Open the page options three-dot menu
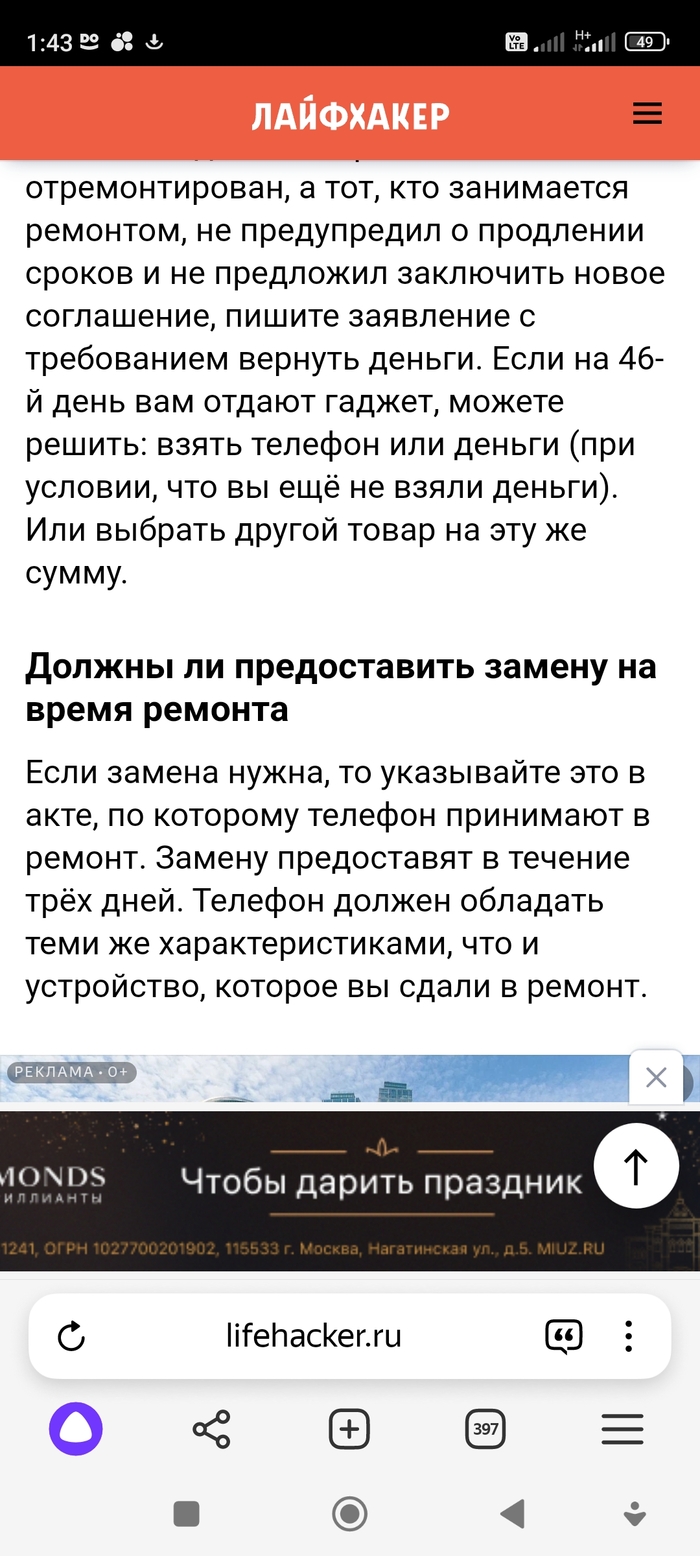Viewport: 700px width, 1556px height. click(628, 1336)
